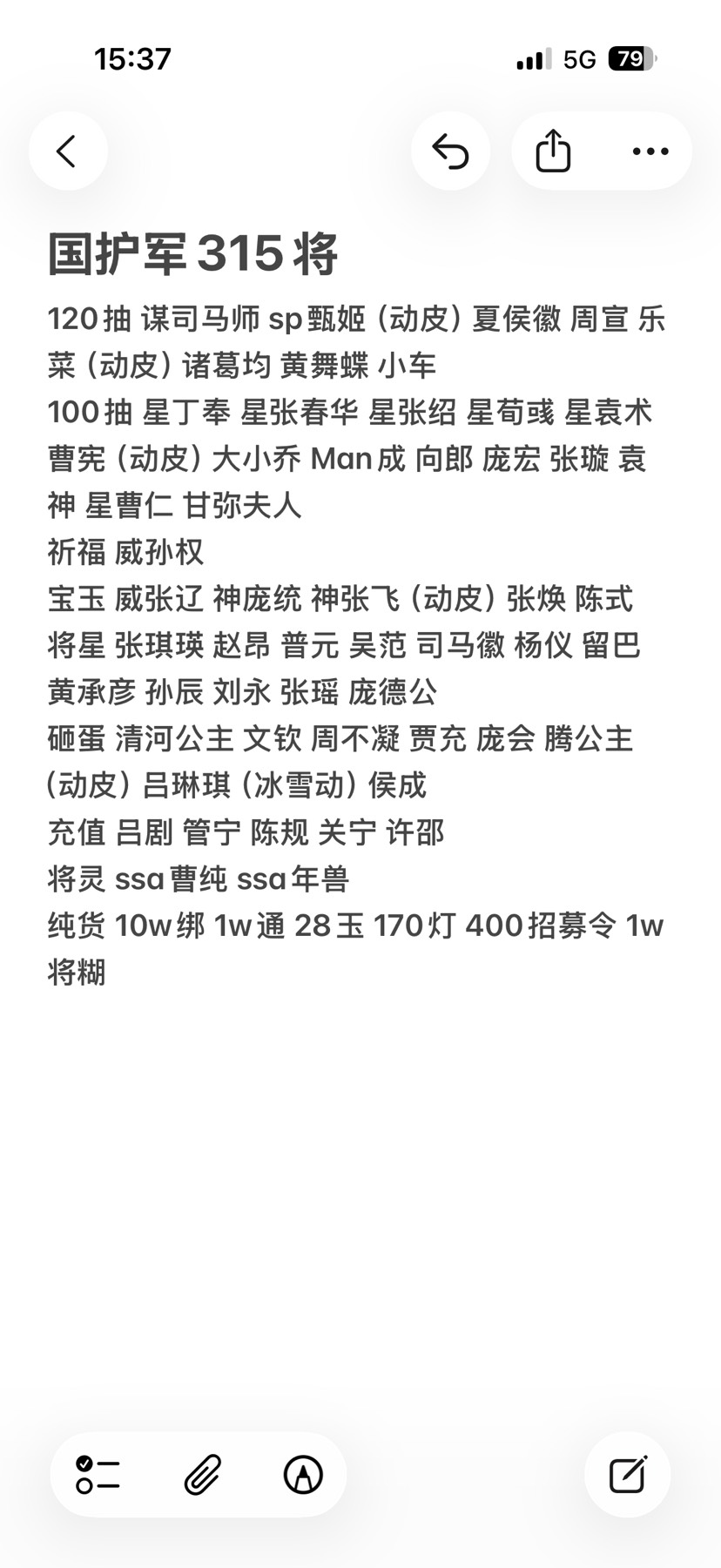The image size is (721, 1568).
Task: Open the markup pen tool
Action: coord(303,1475)
